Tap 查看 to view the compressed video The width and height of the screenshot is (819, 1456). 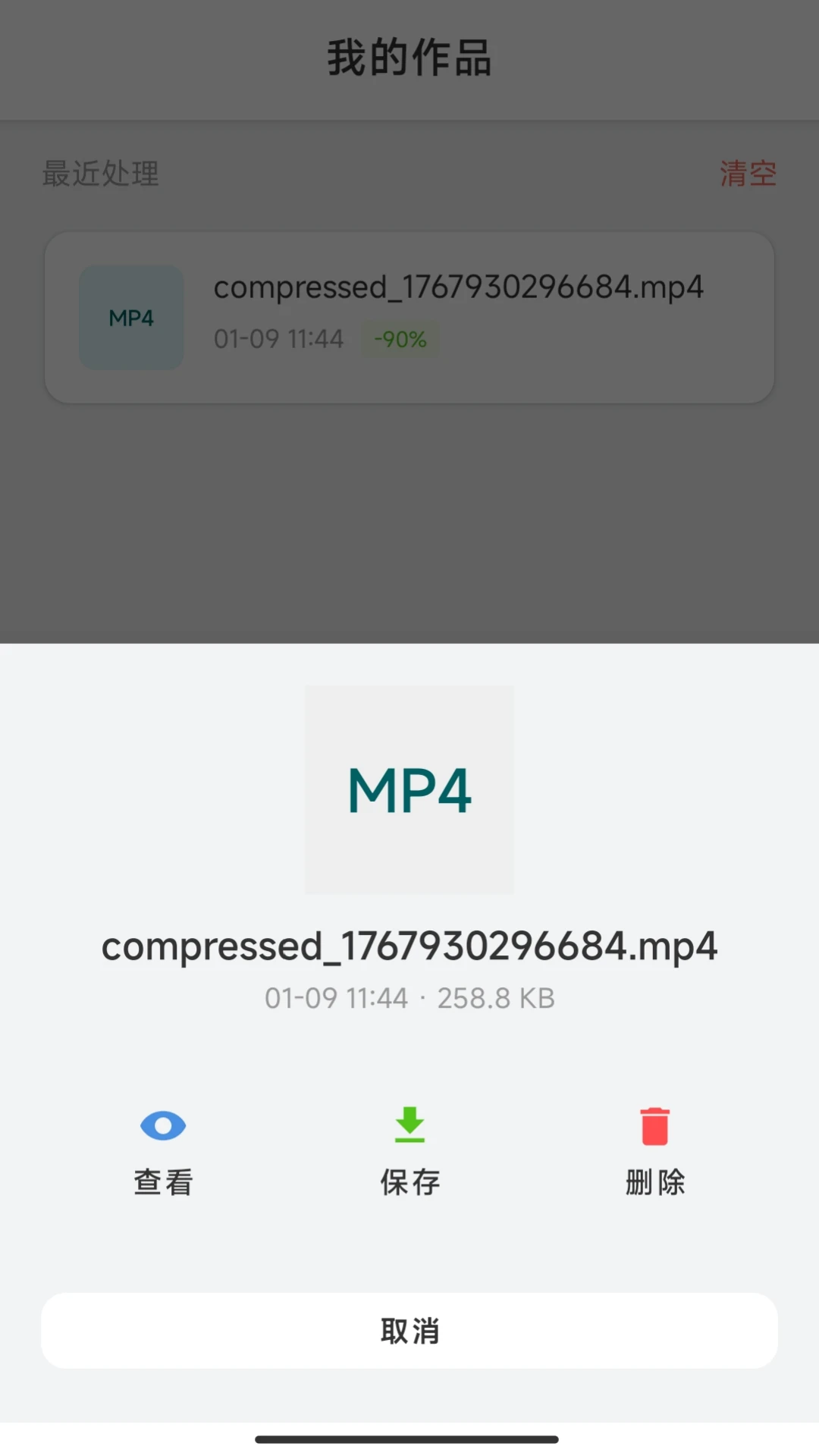coord(163,1151)
